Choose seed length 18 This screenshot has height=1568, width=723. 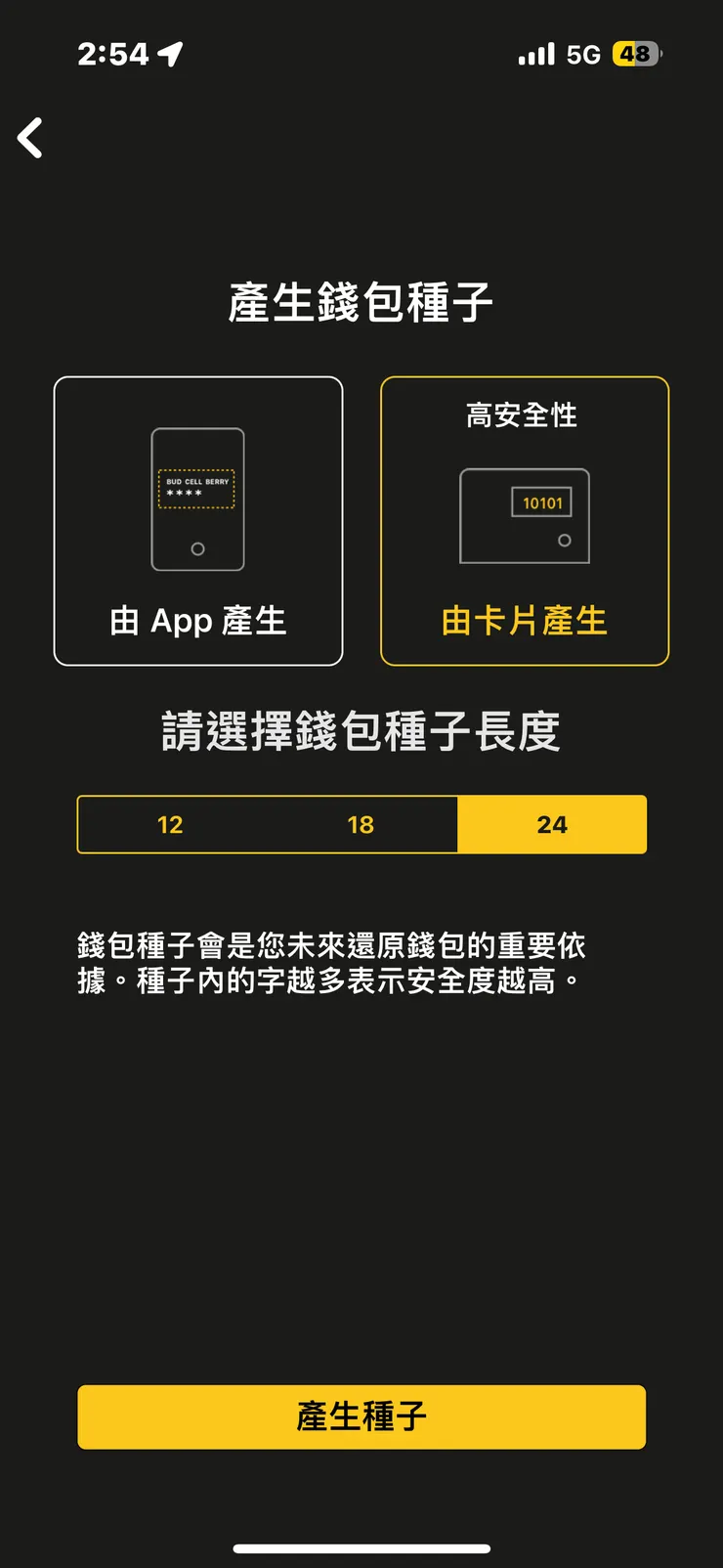[361, 824]
